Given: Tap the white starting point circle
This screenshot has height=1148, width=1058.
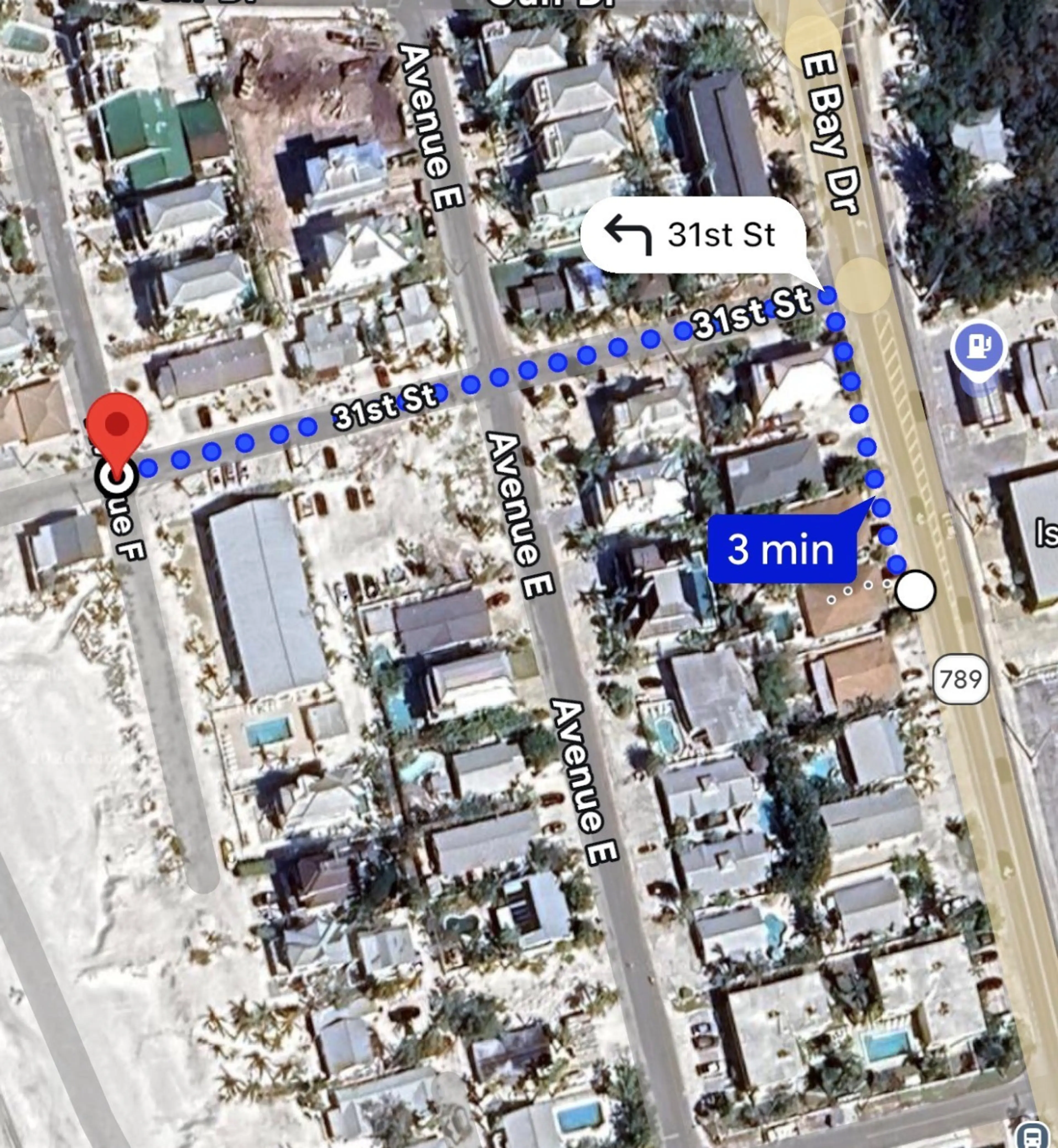Looking at the screenshot, I should [915, 591].
